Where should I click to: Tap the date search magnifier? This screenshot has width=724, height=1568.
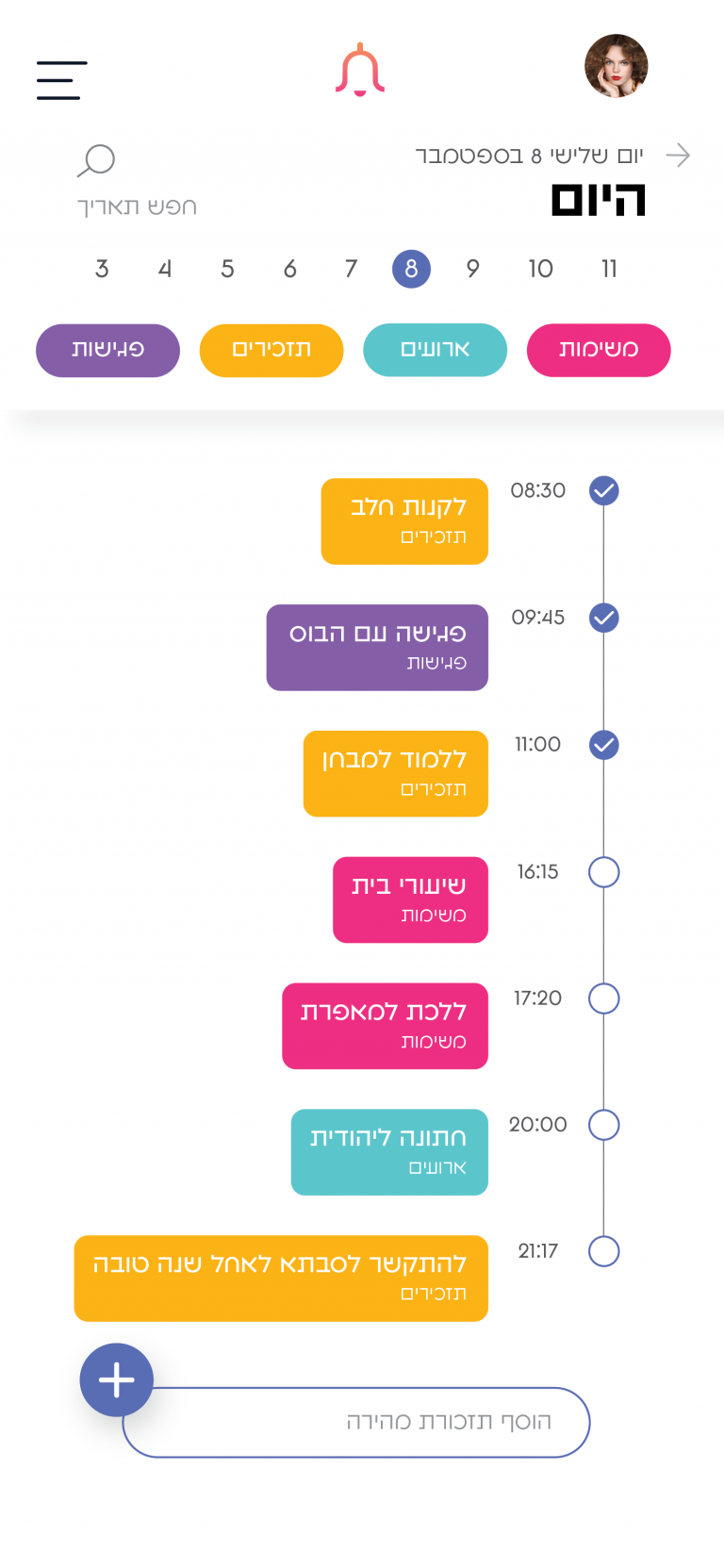pos(96,160)
